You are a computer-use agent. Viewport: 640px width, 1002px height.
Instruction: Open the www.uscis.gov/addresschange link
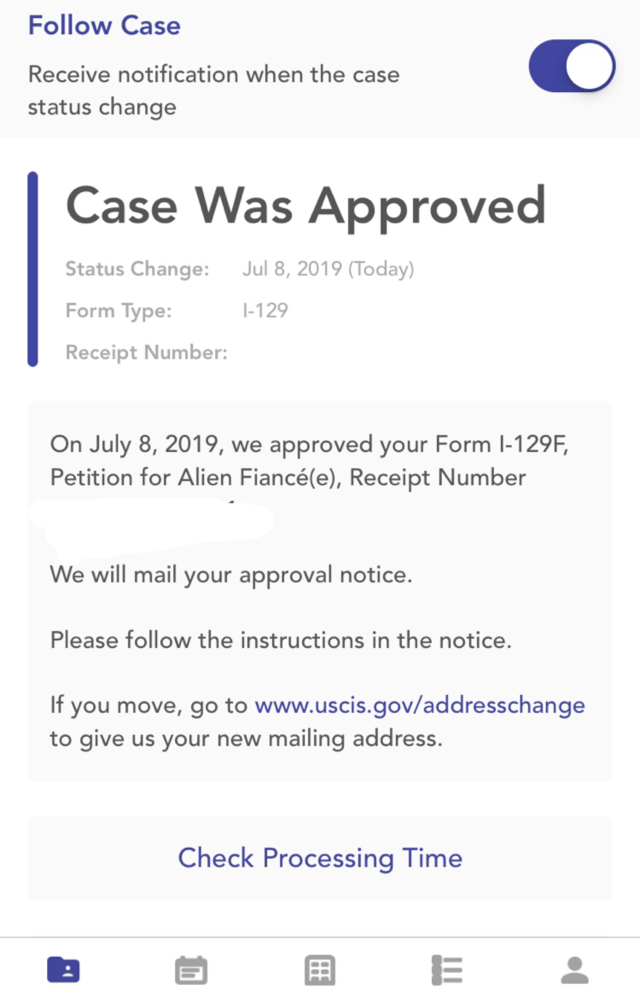(x=420, y=704)
